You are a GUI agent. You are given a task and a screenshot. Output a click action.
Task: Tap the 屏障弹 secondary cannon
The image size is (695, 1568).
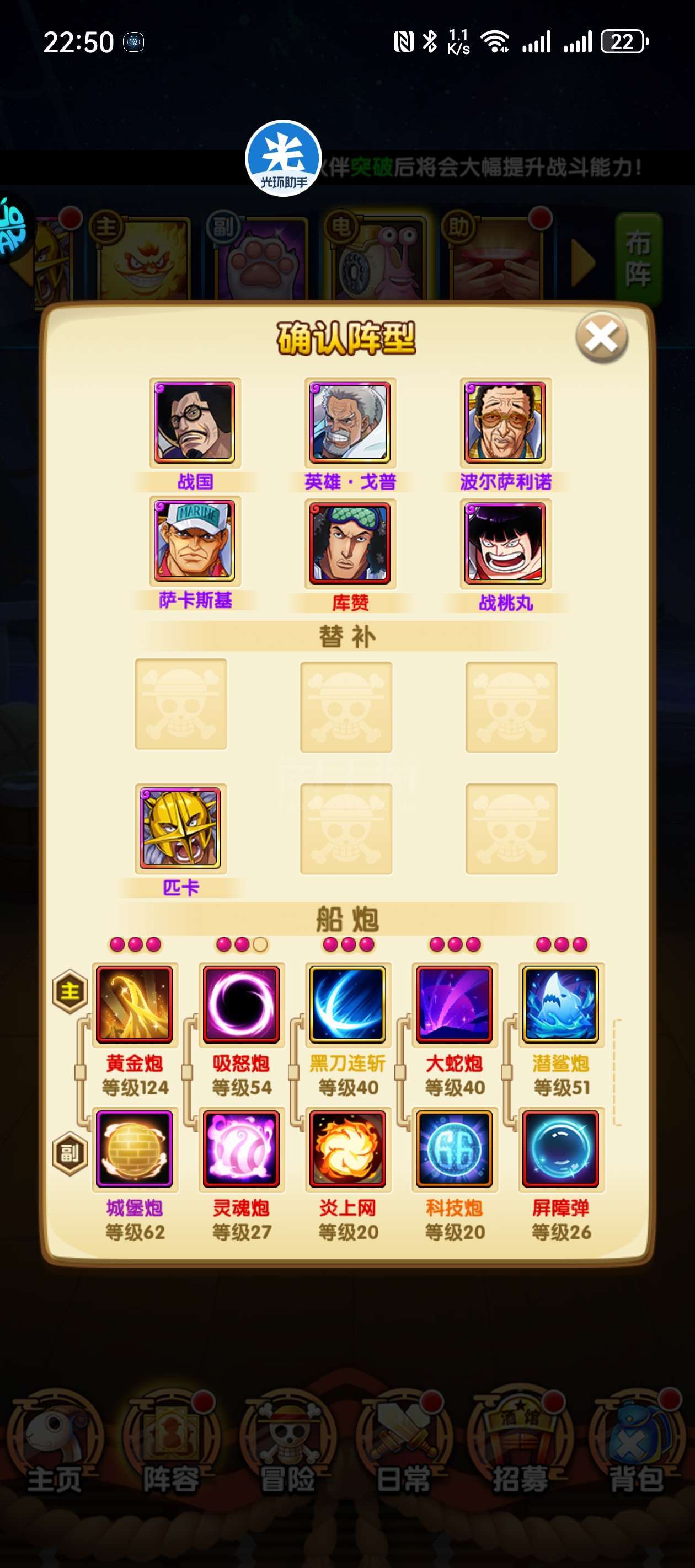(561, 1149)
